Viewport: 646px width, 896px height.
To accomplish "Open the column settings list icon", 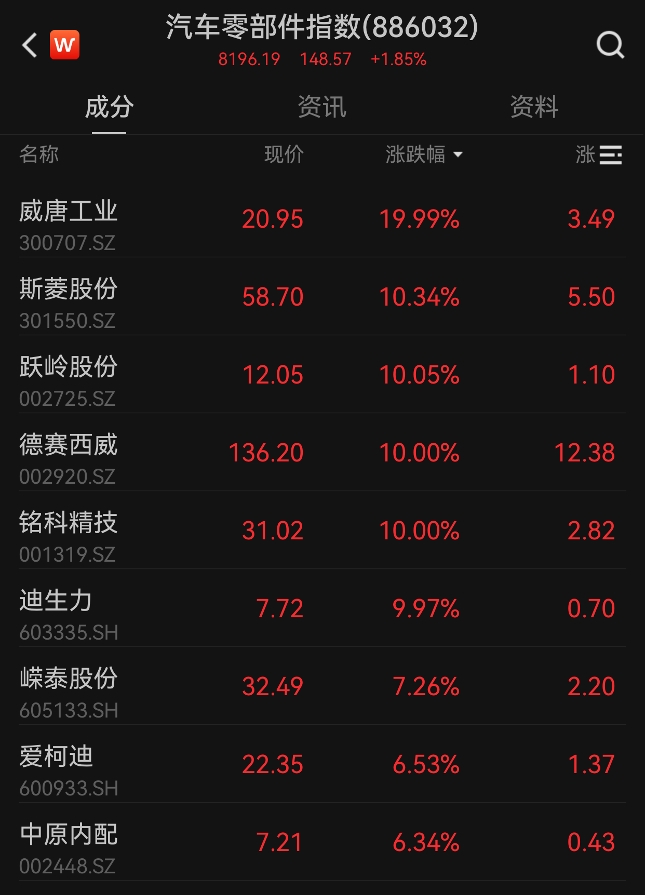I will coord(610,155).
